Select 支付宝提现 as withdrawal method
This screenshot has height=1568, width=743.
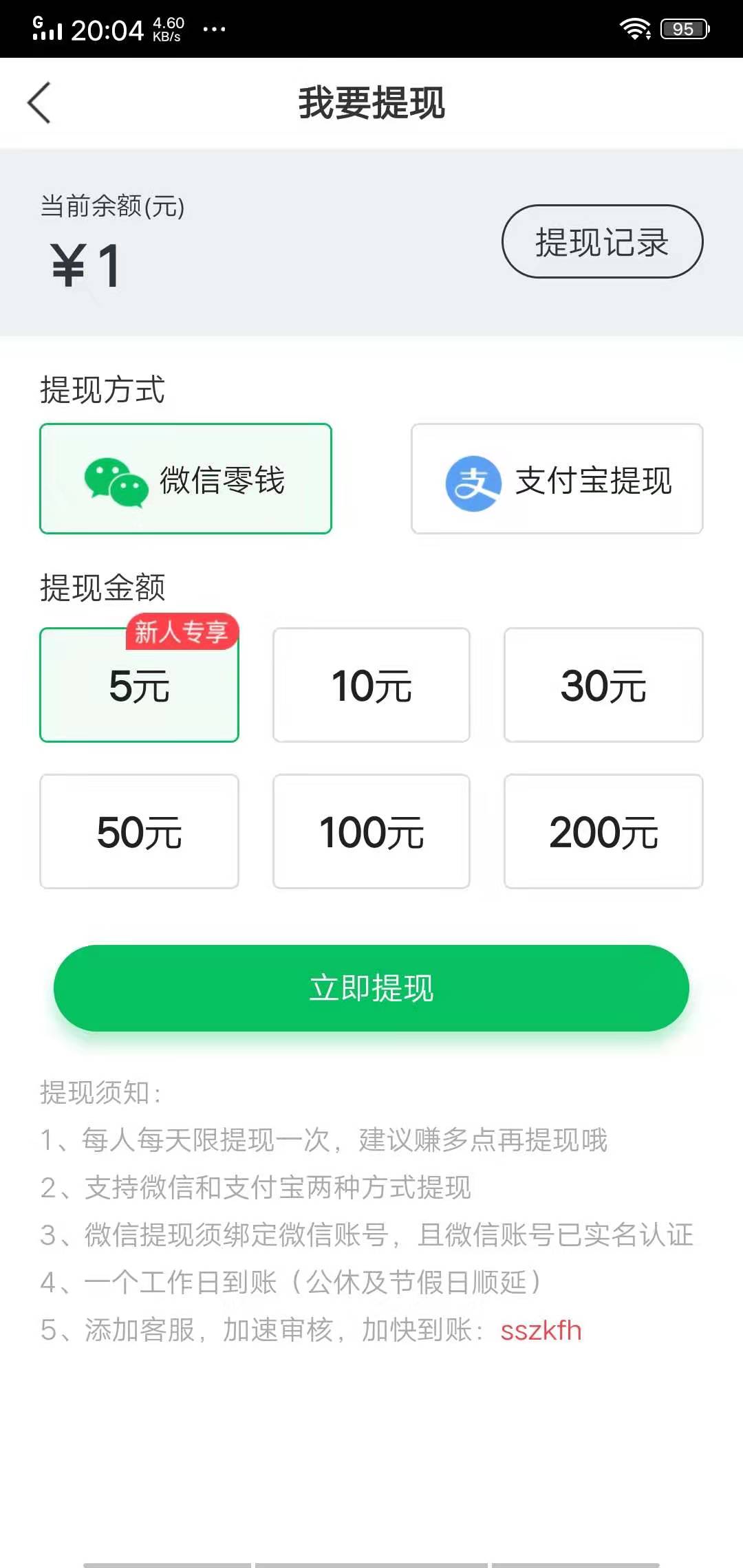557,479
